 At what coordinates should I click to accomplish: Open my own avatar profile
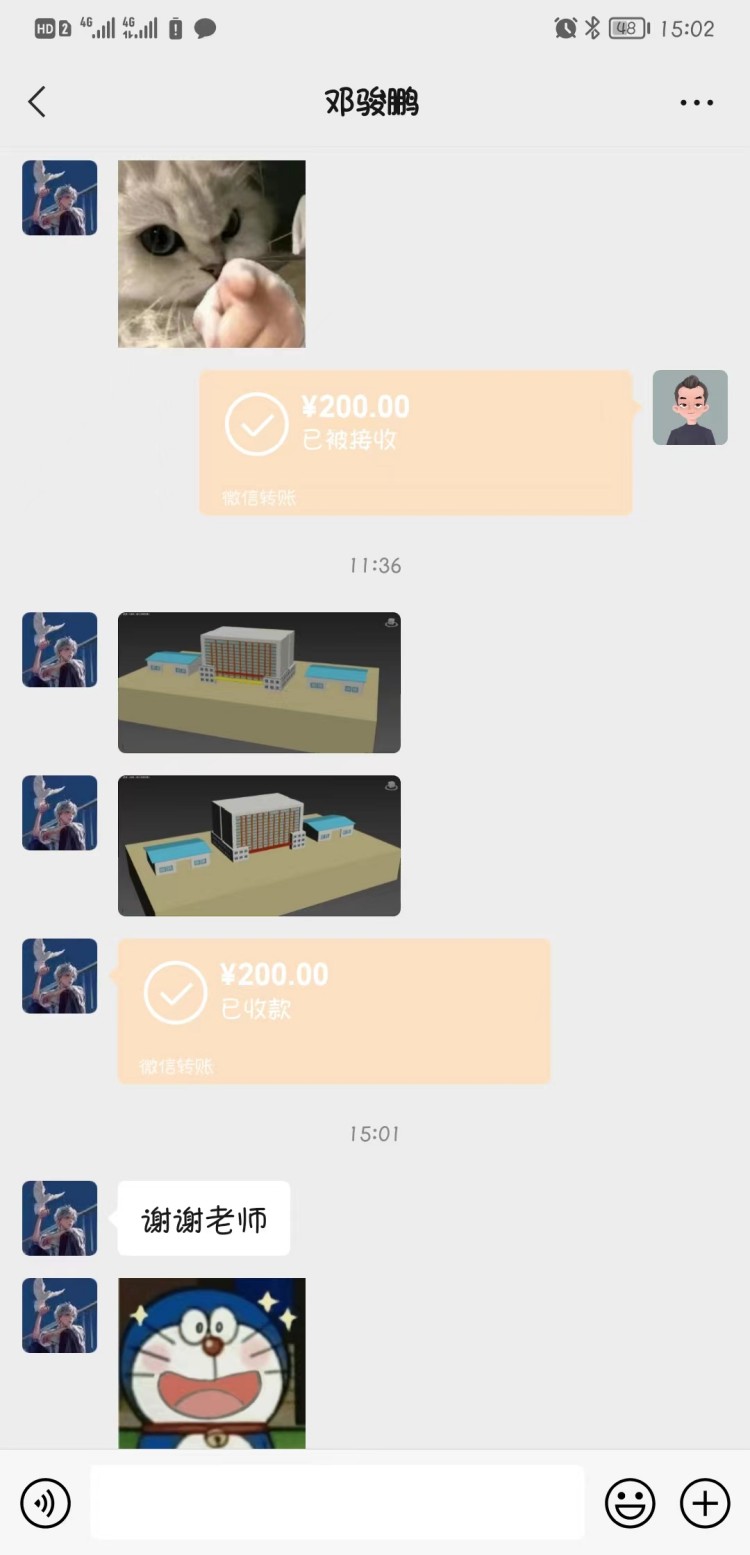pos(690,408)
